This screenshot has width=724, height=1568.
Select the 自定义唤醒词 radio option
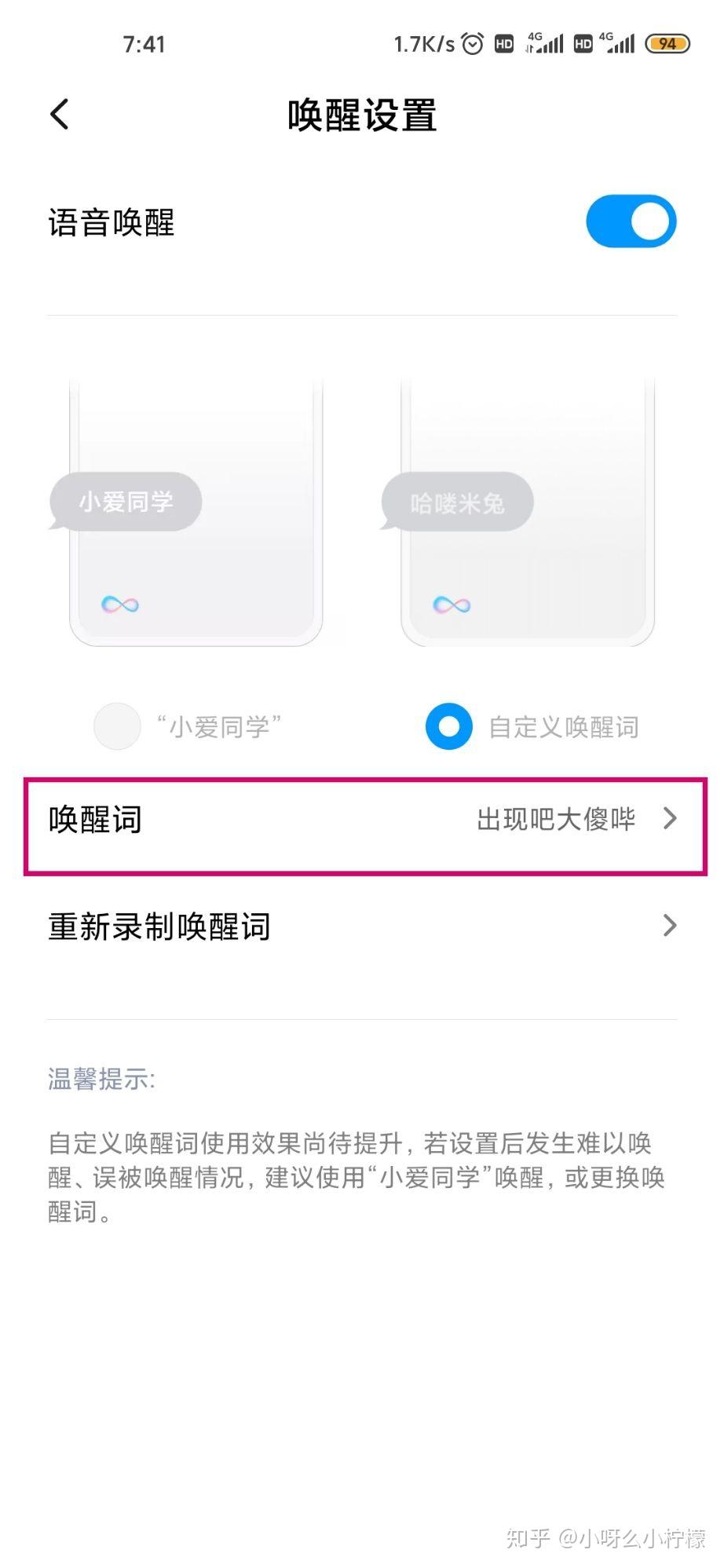pos(449,726)
